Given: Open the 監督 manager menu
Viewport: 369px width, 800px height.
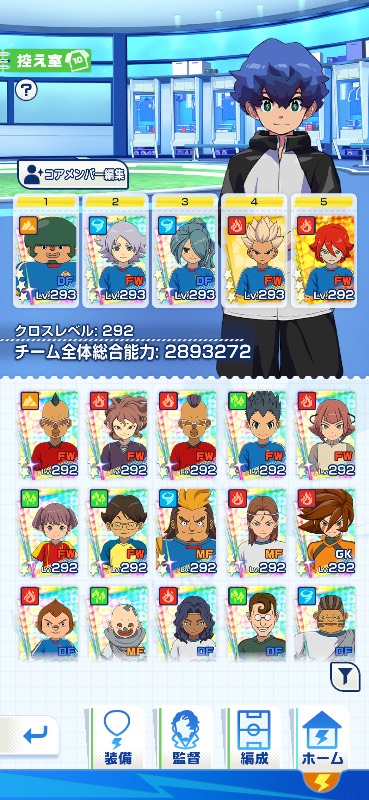Looking at the screenshot, I should [x=185, y=737].
